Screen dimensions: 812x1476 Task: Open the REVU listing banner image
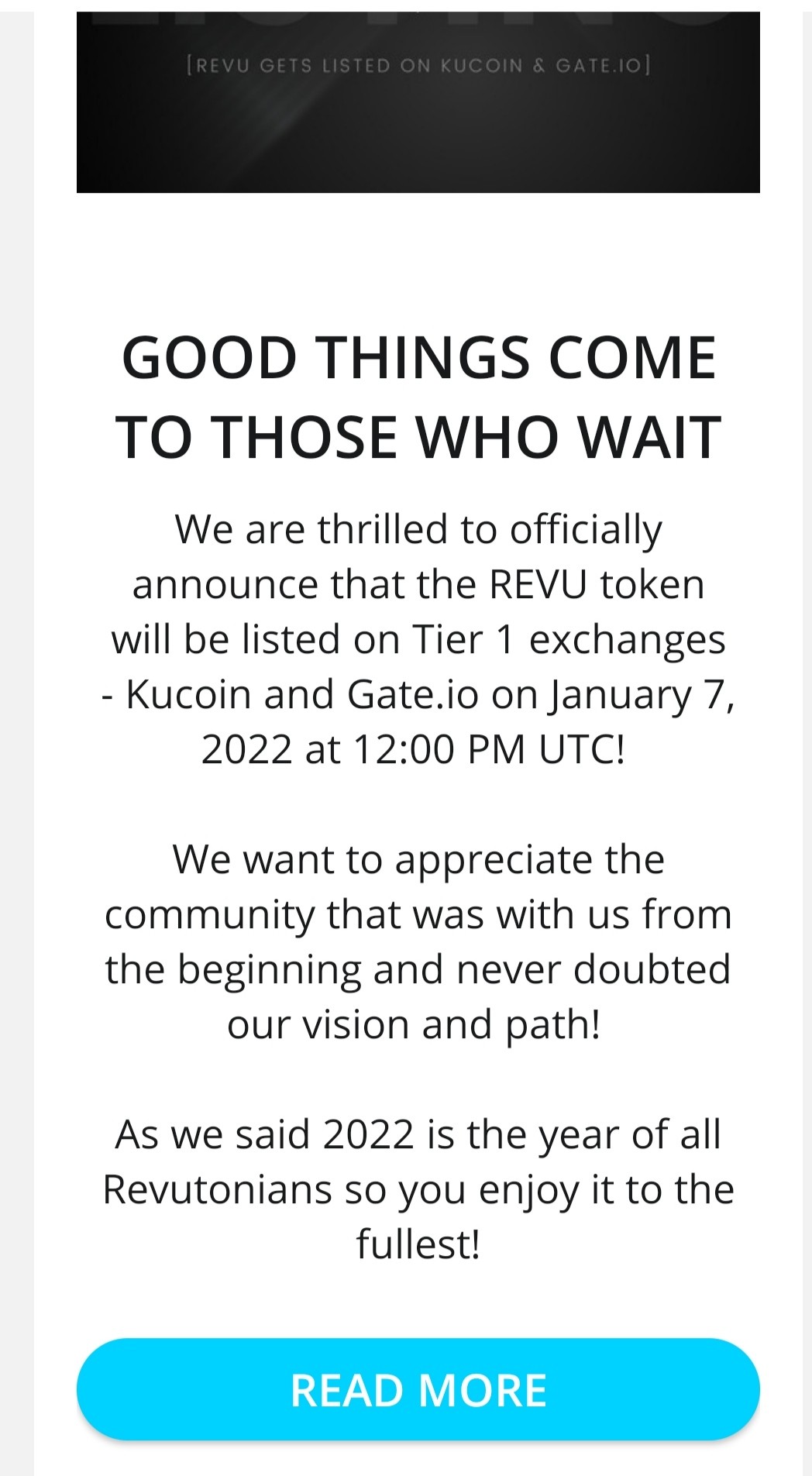point(418,101)
